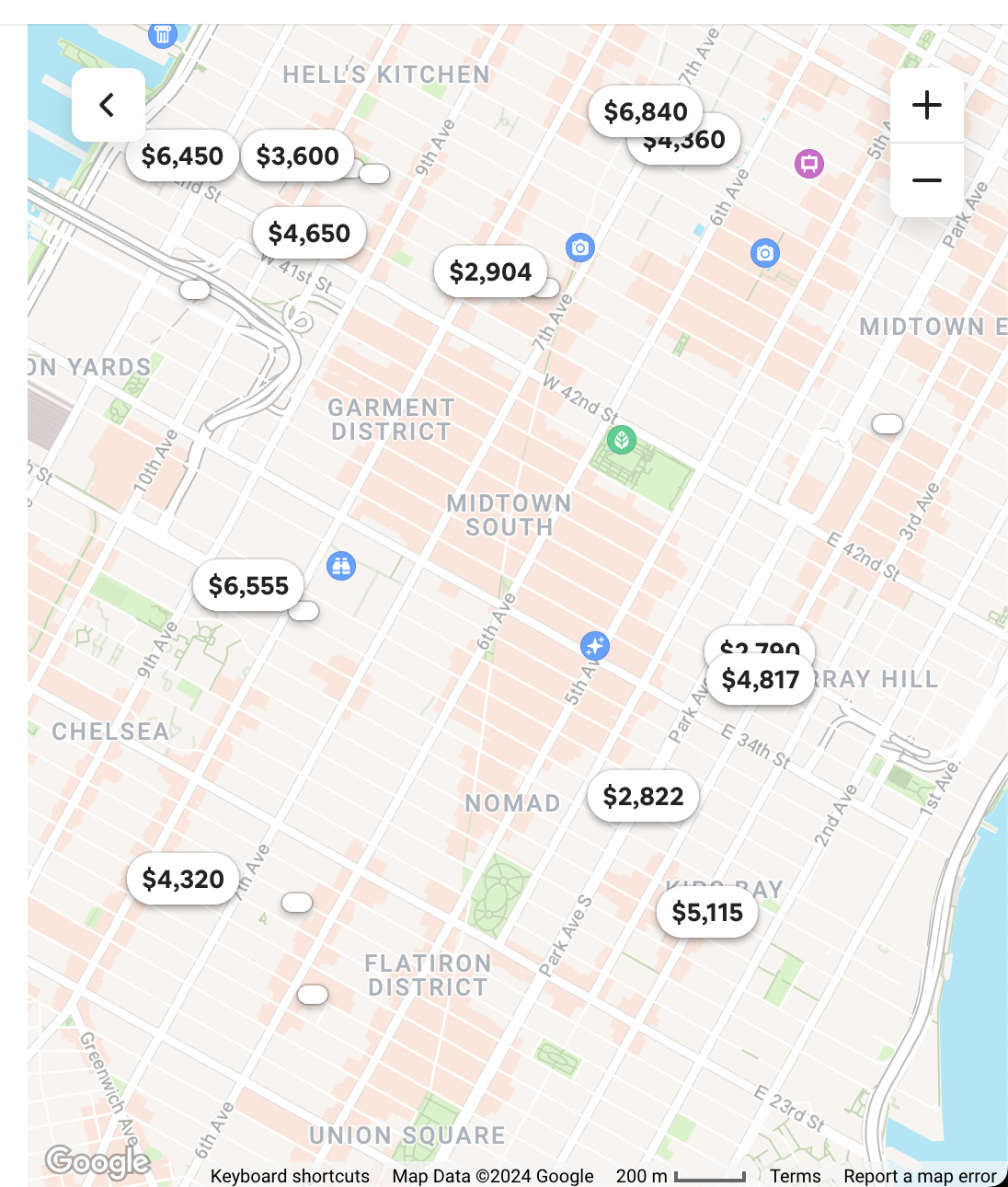Screen dimensions: 1008x1187
Task: Tap the $3,600 price pin
Action: point(298,156)
